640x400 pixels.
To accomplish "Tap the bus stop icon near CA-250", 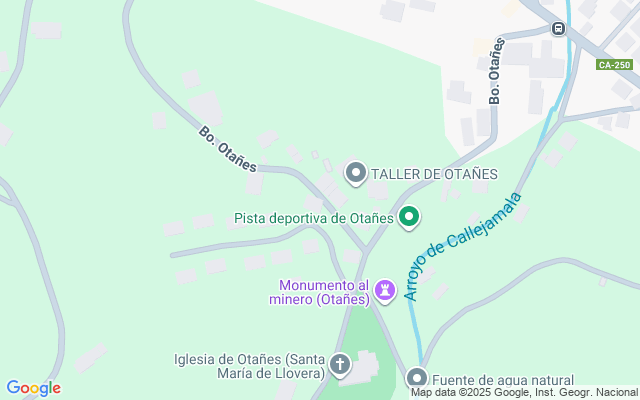I will click(x=560, y=28).
